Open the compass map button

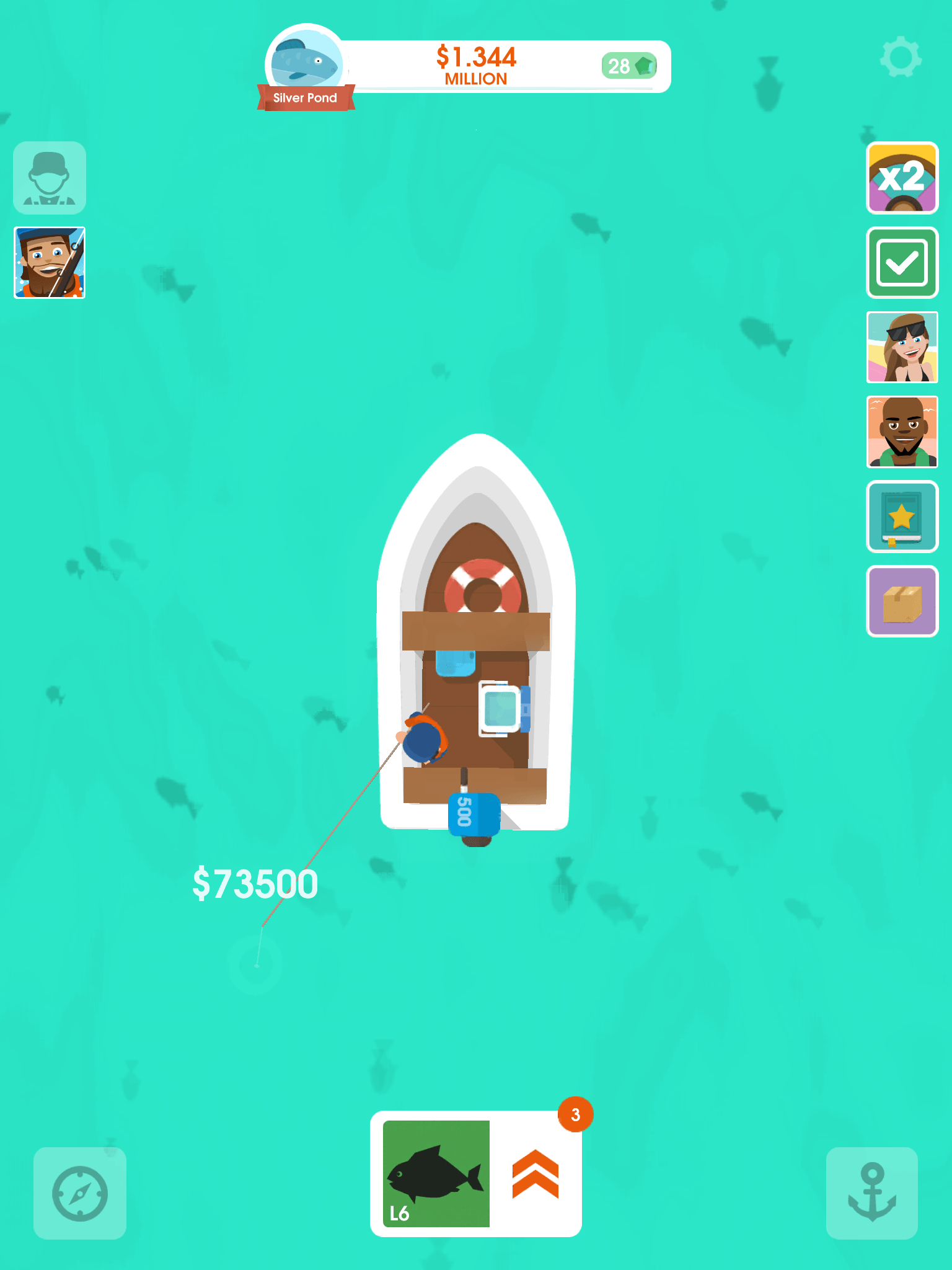(x=80, y=1193)
